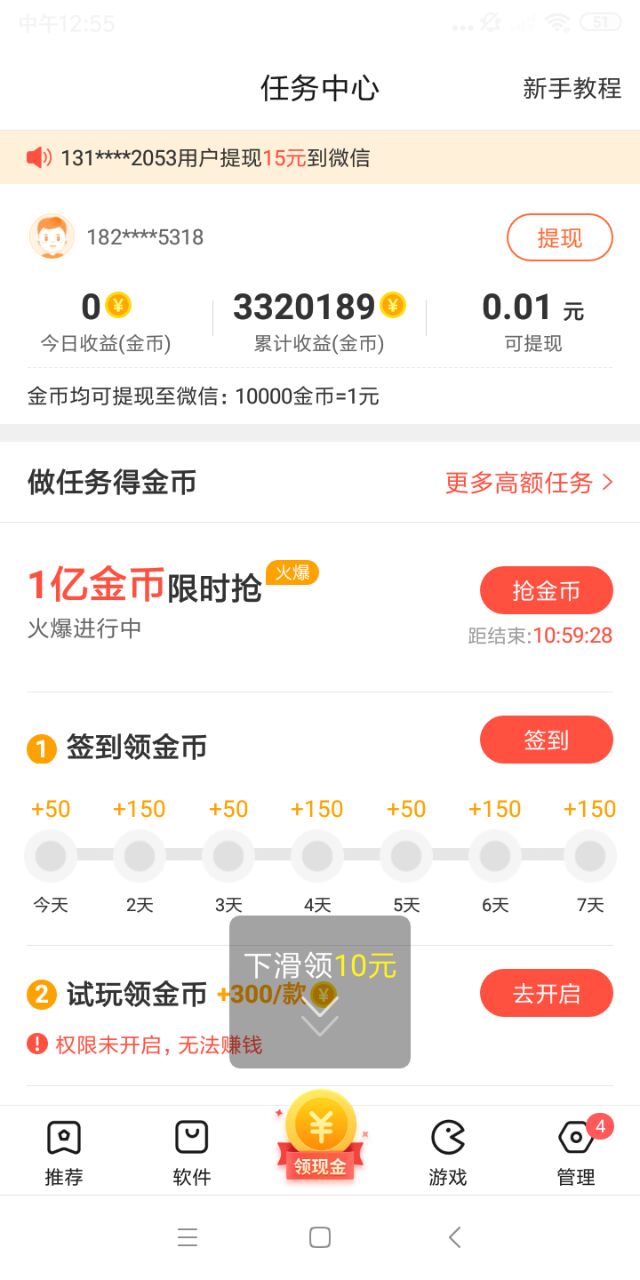Screen dimensions: 640x1280
Task: Switch to the 管理 tab
Action: 576,1152
